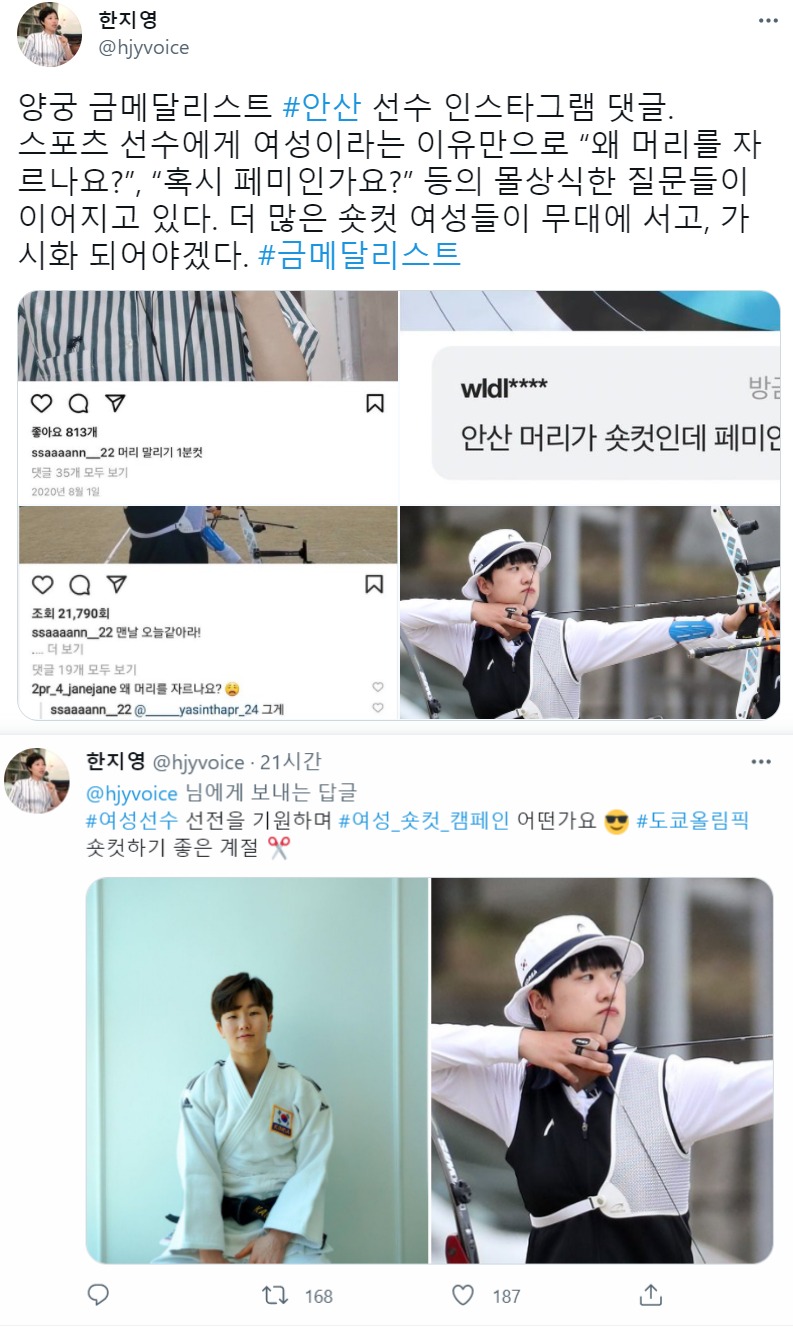Open the #도쿄올림픽 hashtag

(692, 821)
